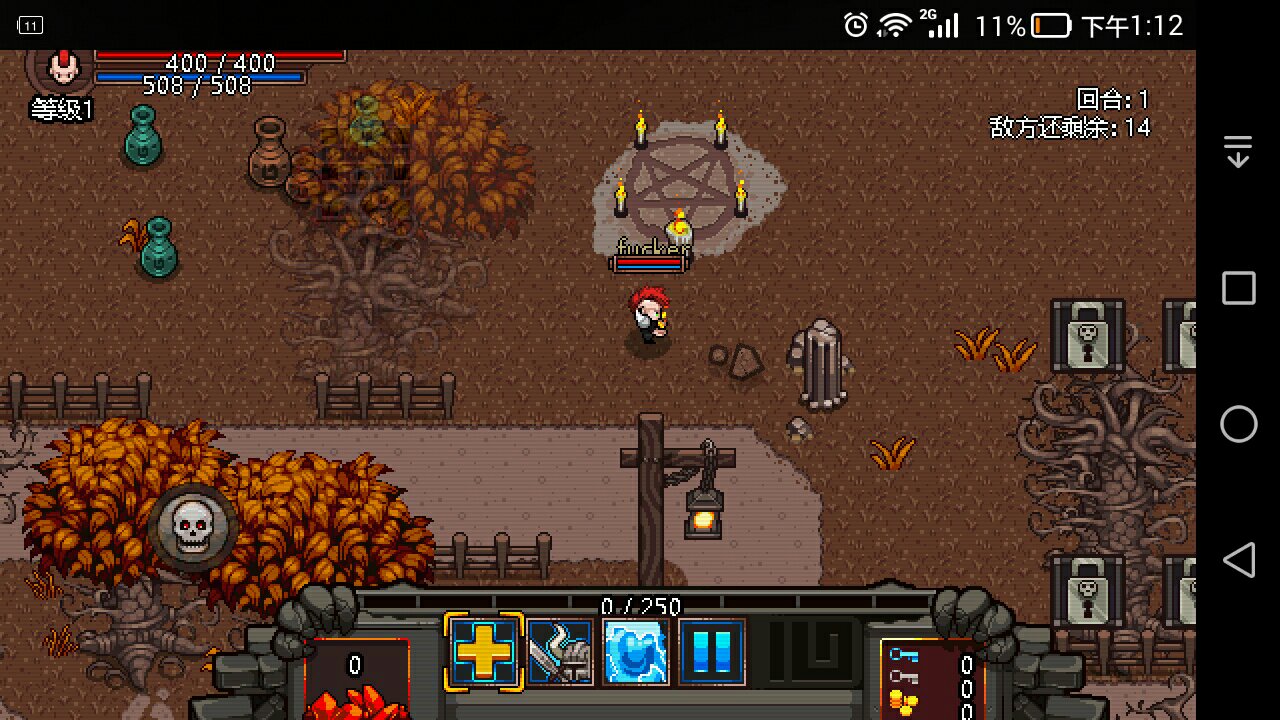Use the sword and helmet skill

560,652
